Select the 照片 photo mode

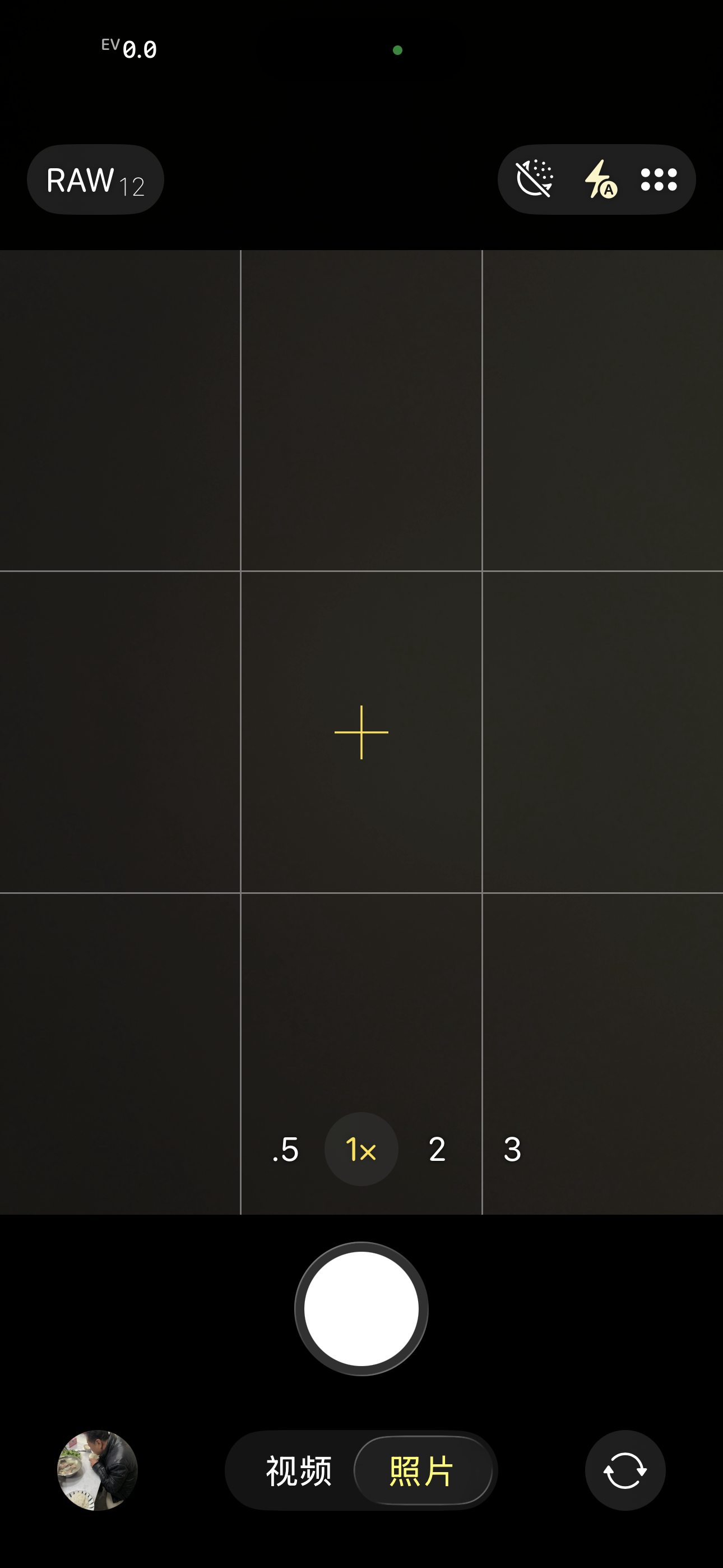coord(423,1470)
